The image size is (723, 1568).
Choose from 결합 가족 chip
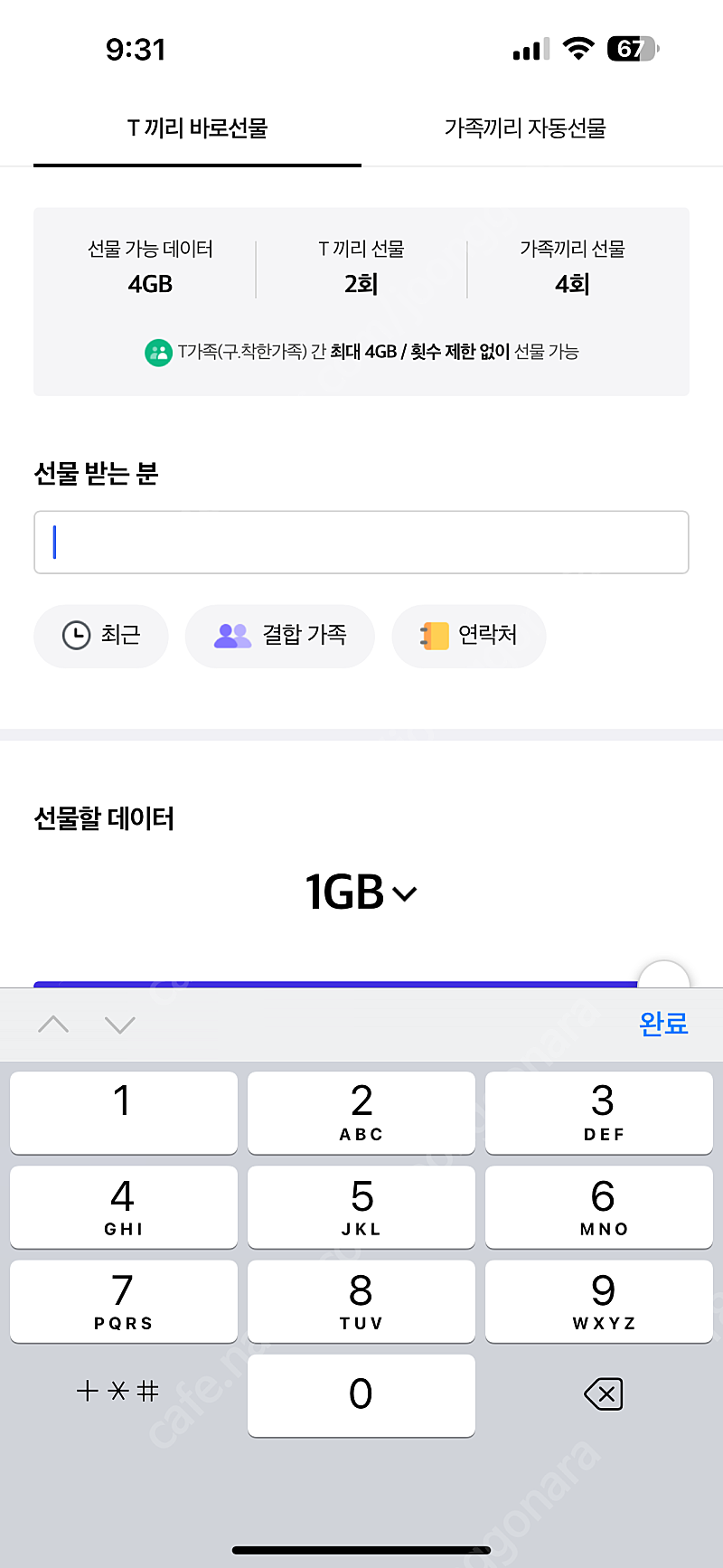[x=280, y=636]
